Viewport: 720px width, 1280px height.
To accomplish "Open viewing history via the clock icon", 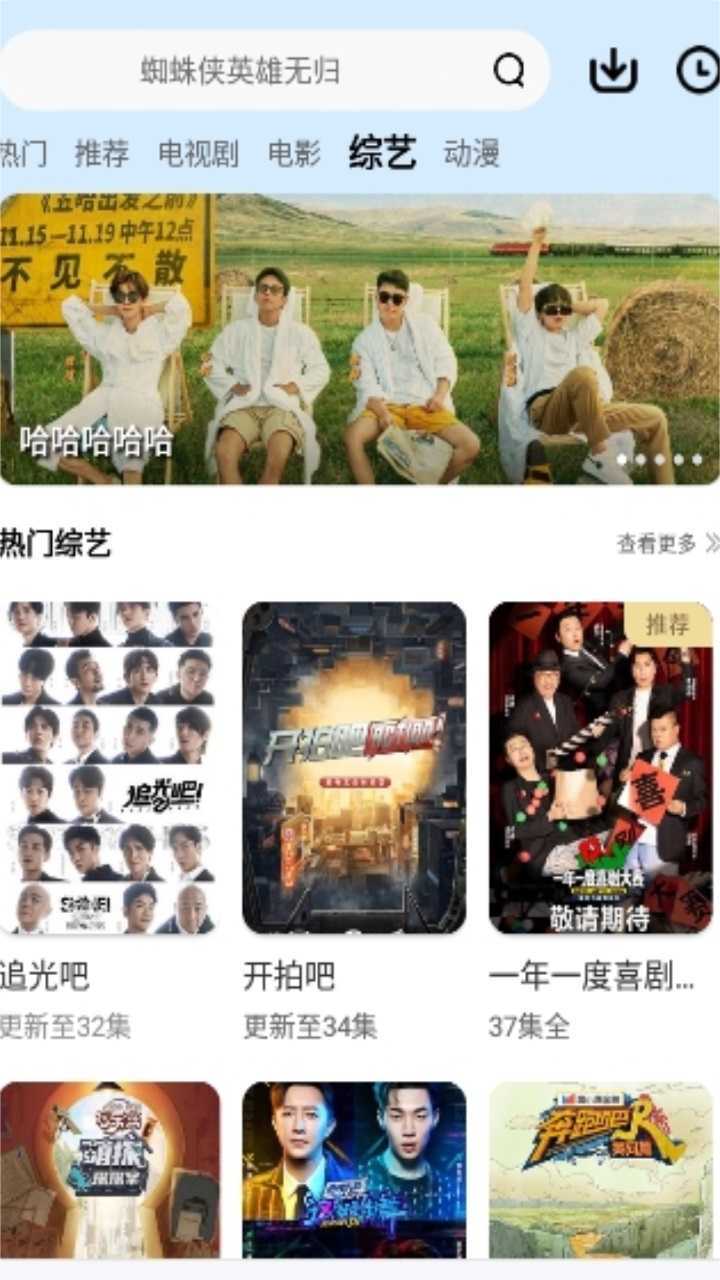I will point(701,70).
